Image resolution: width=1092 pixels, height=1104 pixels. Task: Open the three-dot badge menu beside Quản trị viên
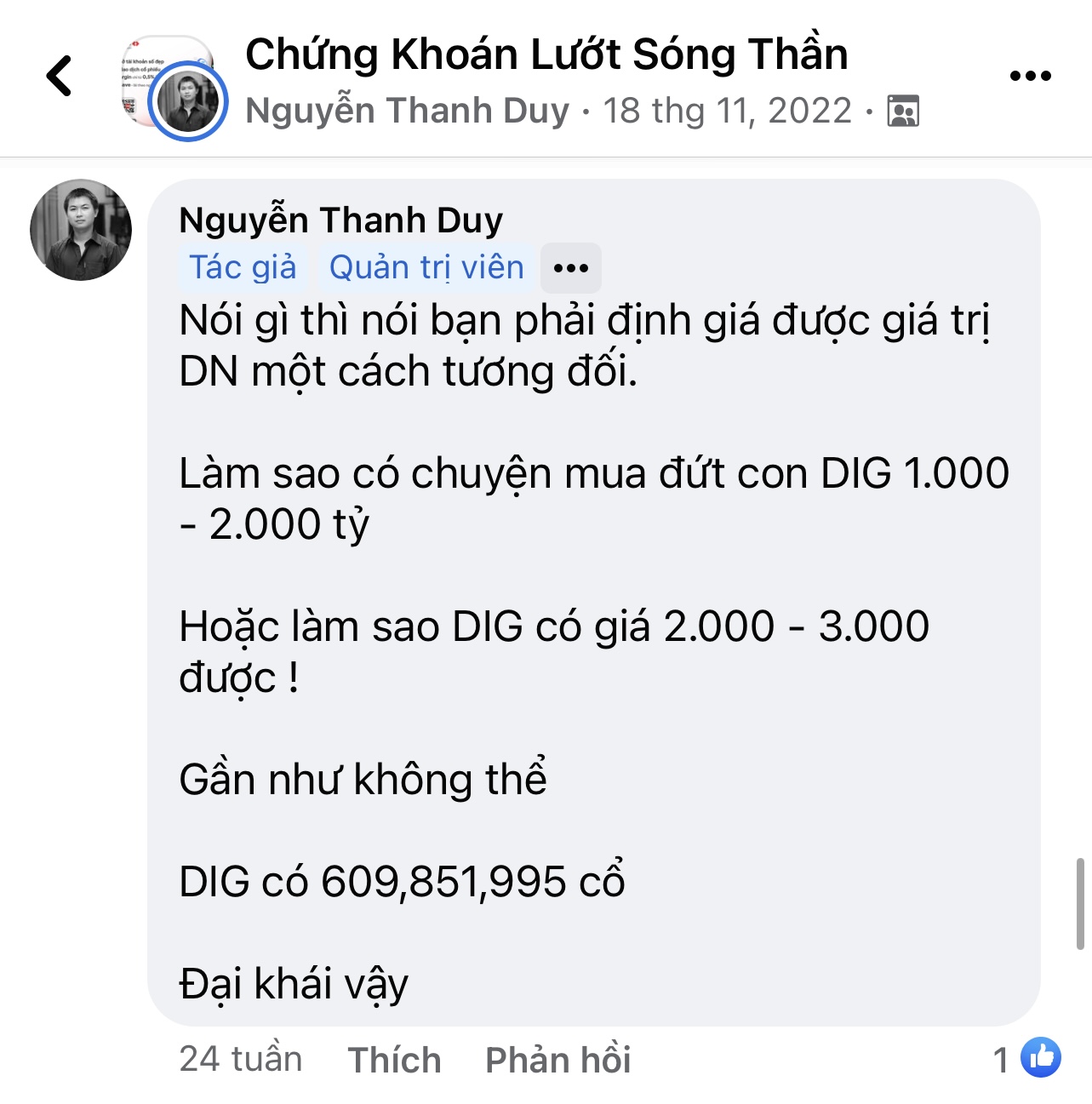[570, 268]
